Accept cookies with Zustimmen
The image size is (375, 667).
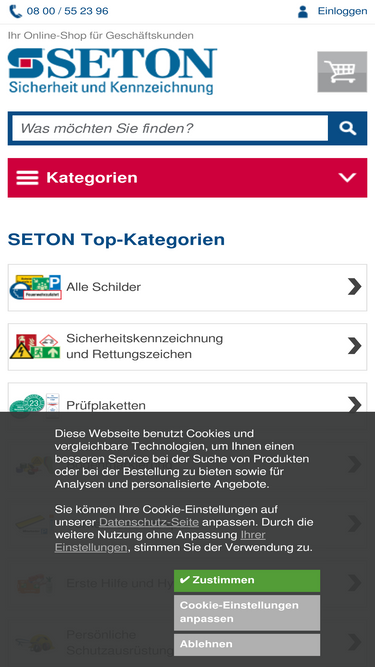click(x=247, y=580)
